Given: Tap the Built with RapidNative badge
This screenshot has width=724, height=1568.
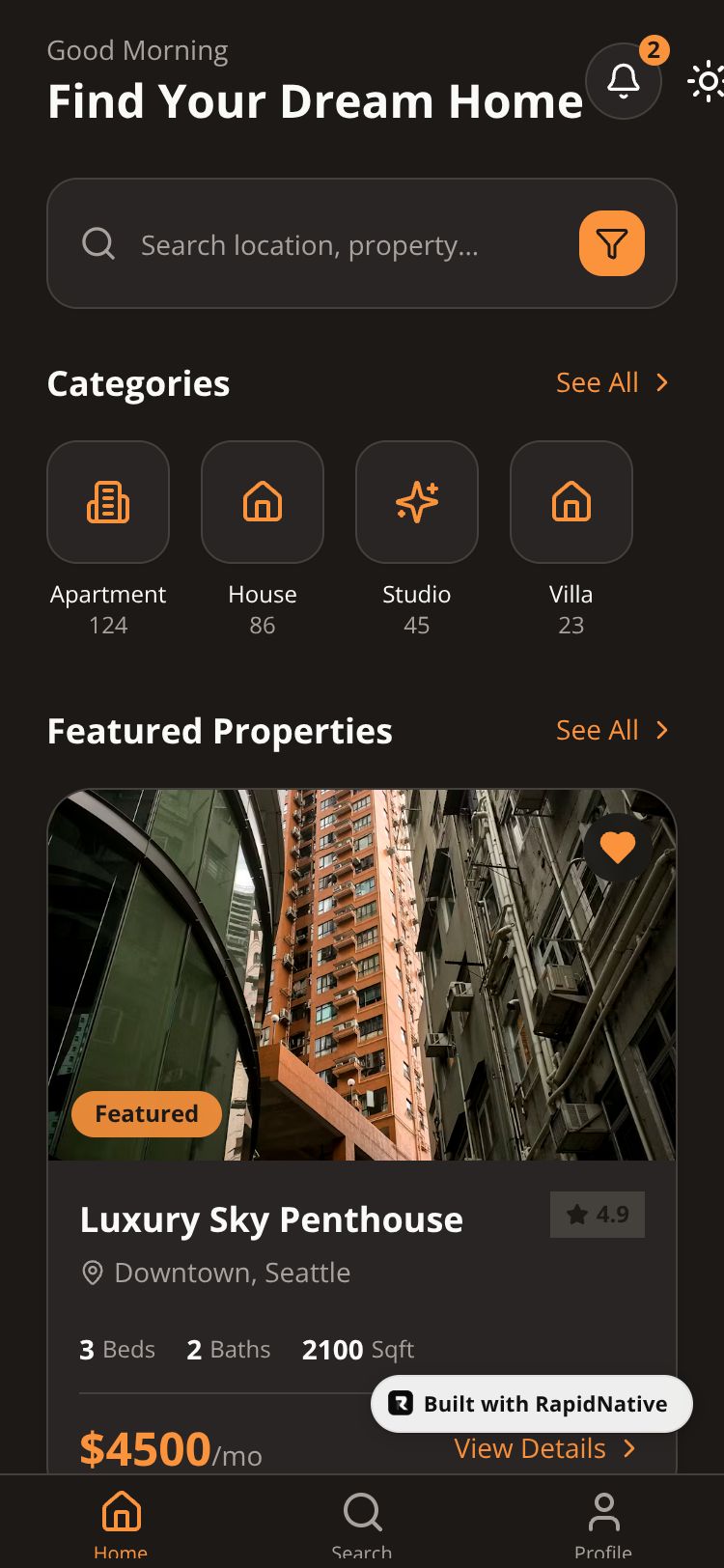Looking at the screenshot, I should 532,1404.
